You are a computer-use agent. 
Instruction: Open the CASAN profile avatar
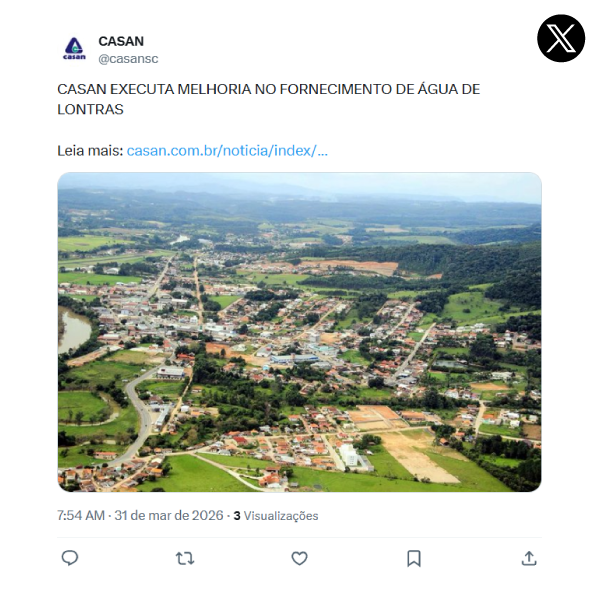tap(75, 49)
